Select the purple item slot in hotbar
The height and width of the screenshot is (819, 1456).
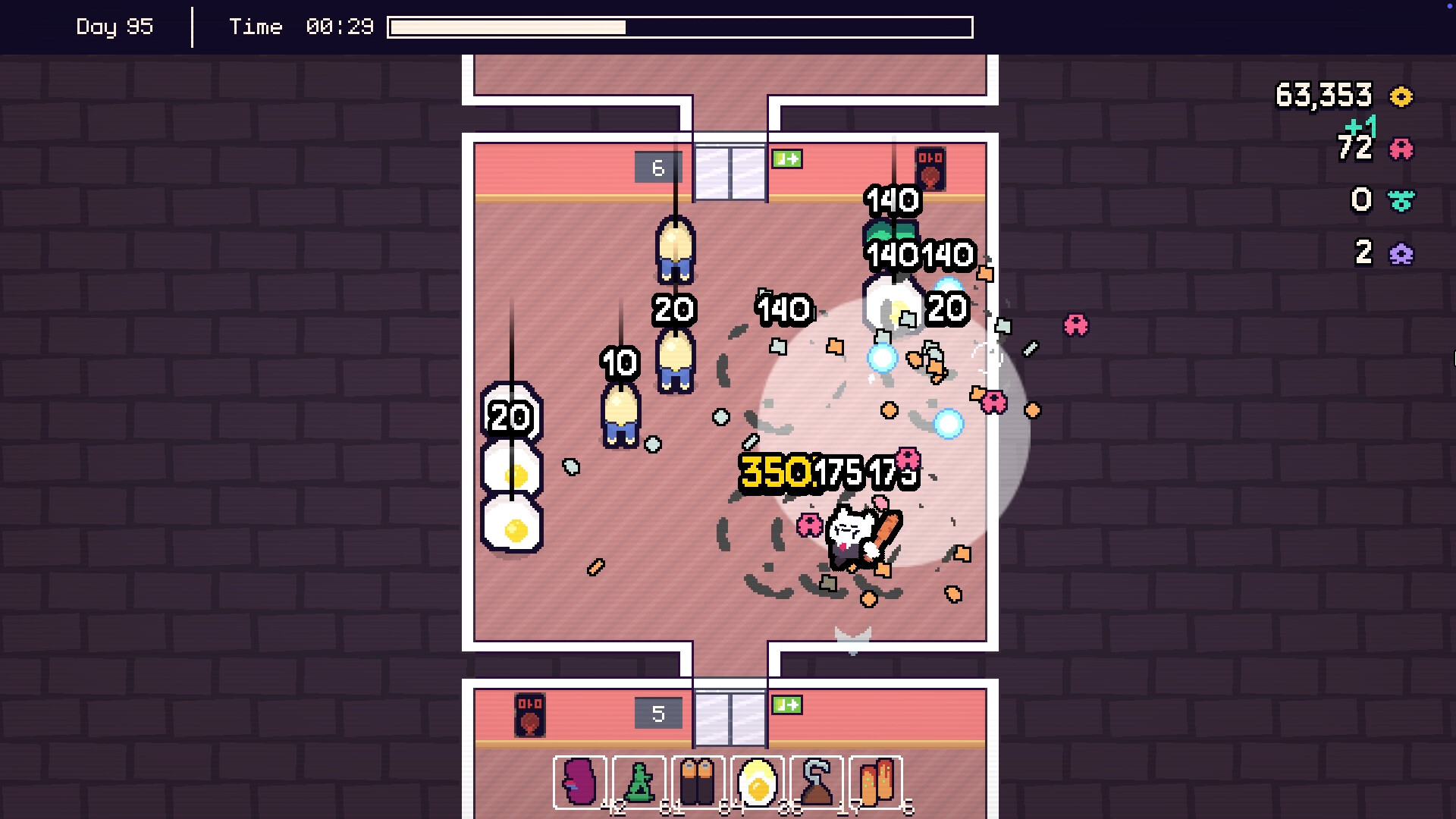[580, 783]
